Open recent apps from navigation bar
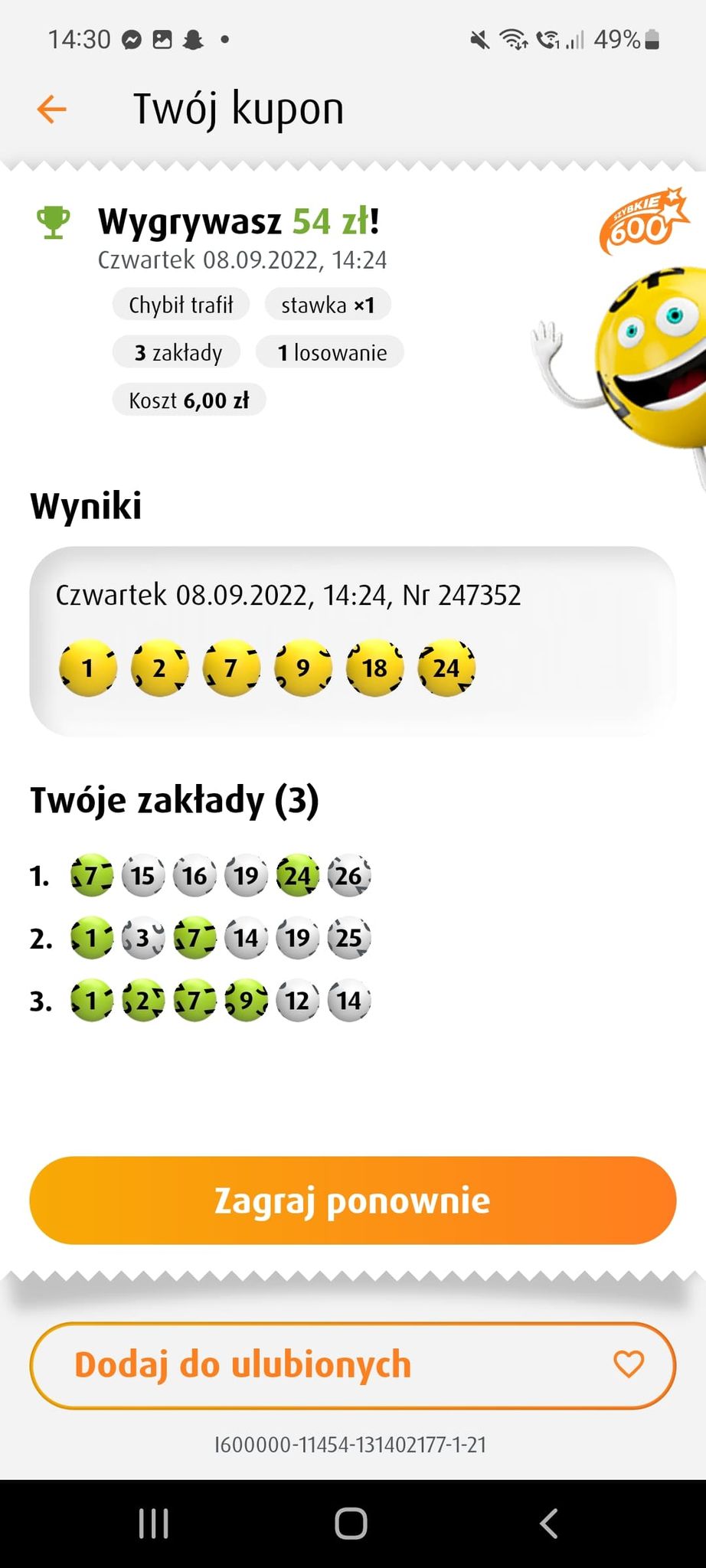This screenshot has height=1568, width=706. (153, 1524)
